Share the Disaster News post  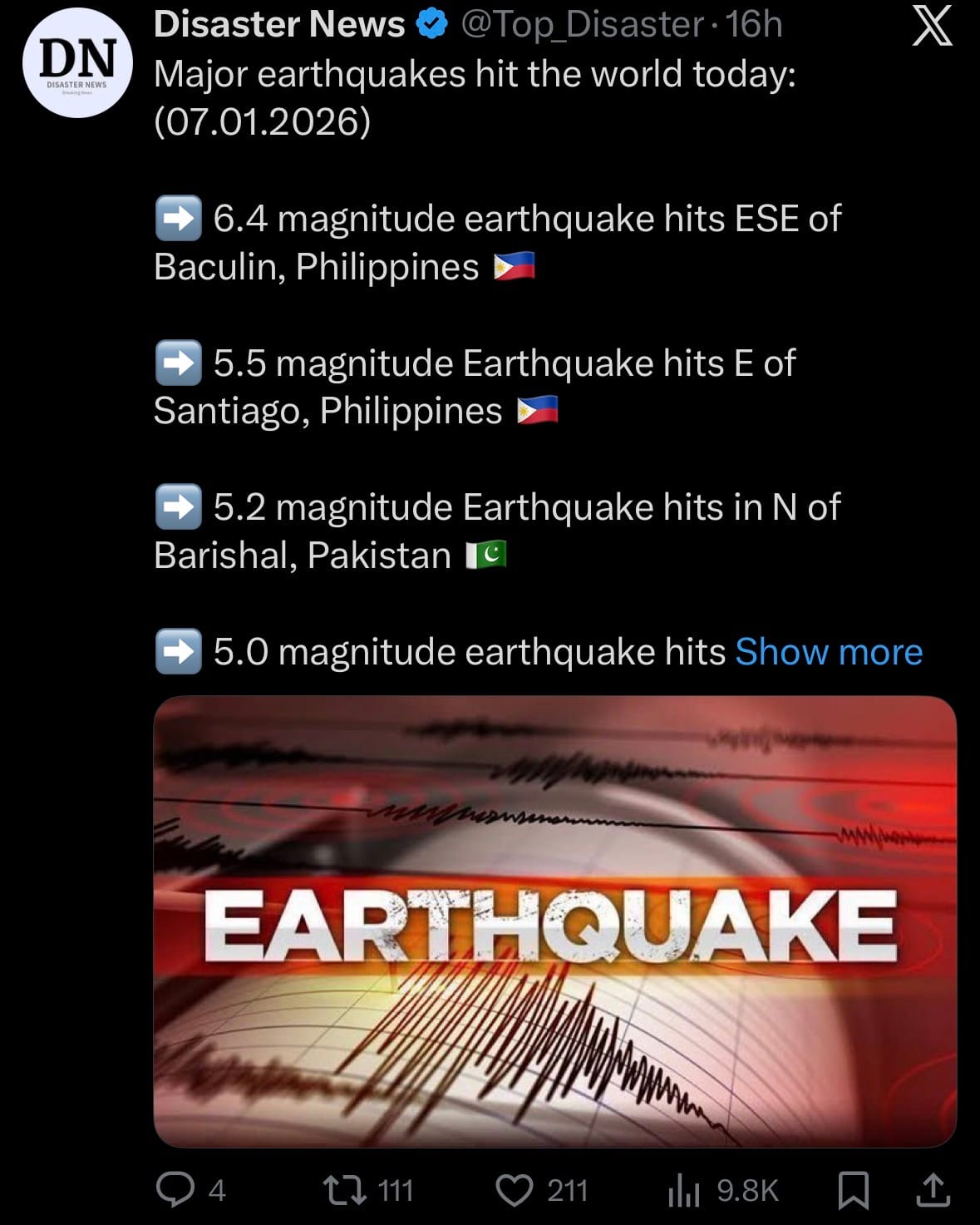(x=933, y=1189)
